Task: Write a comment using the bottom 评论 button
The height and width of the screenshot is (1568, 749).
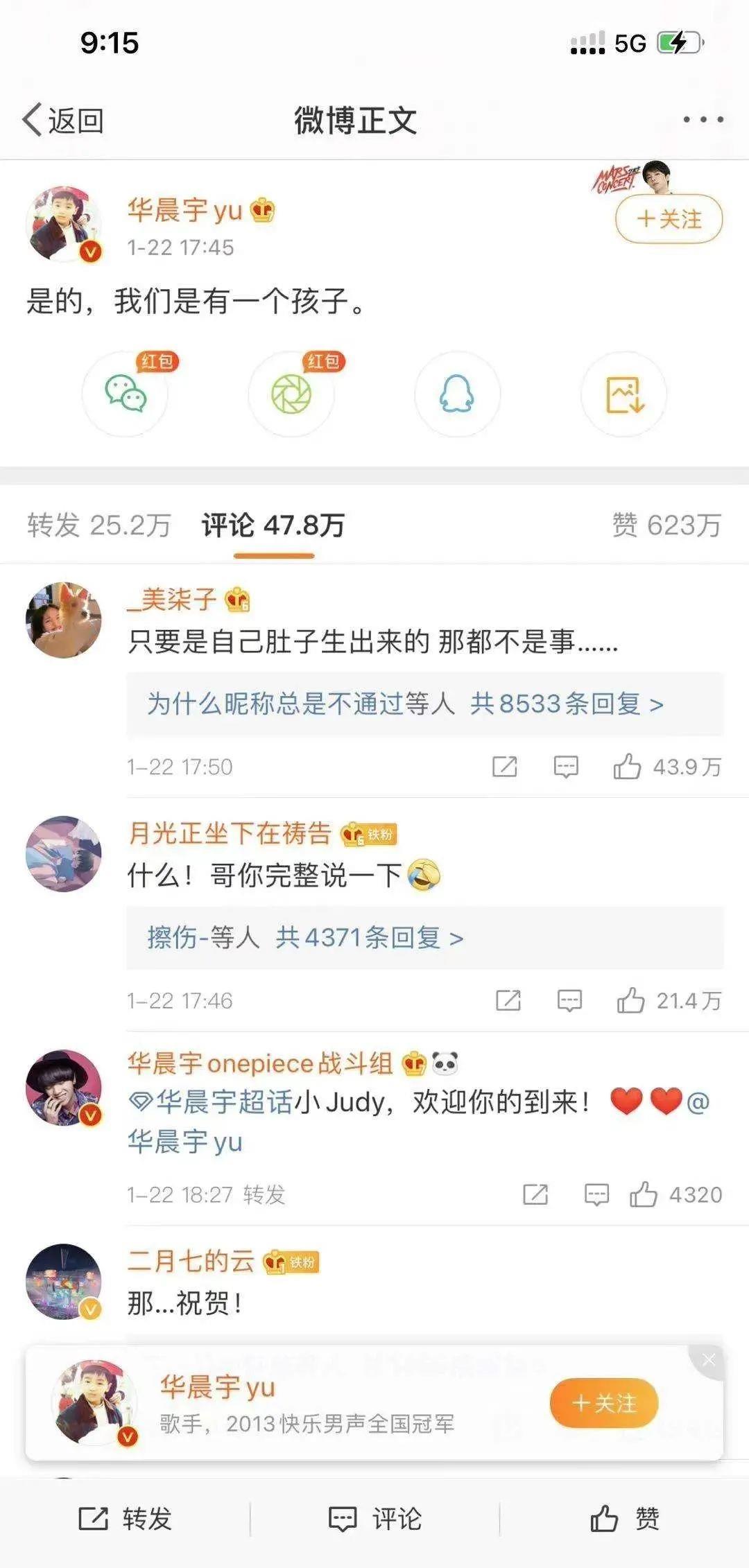Action: (x=374, y=1518)
